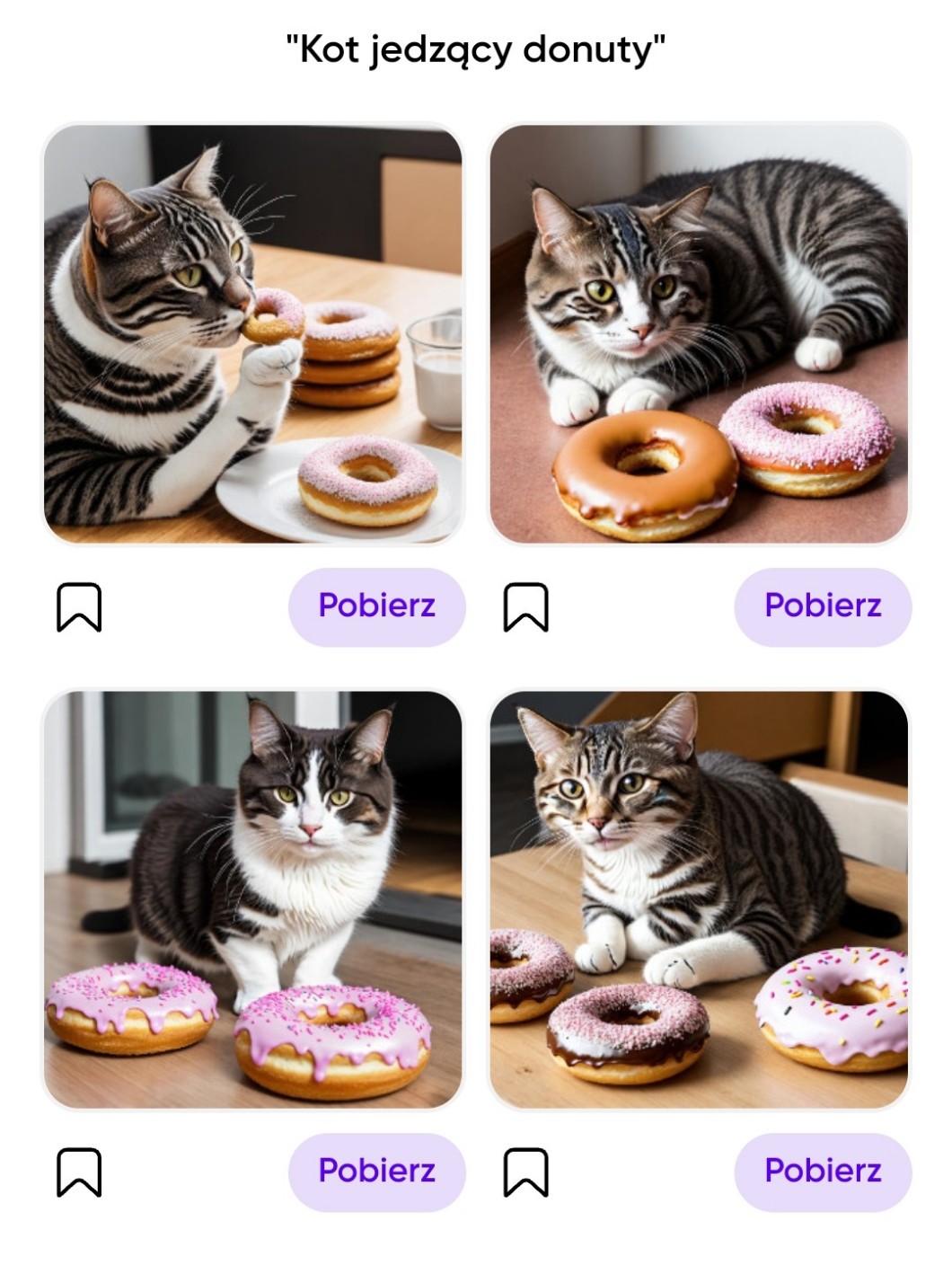Screen dimensions: 952x1283
Task: Save the tabby cat with chocolate donuts image
Action: pyautogui.click(x=525, y=1172)
